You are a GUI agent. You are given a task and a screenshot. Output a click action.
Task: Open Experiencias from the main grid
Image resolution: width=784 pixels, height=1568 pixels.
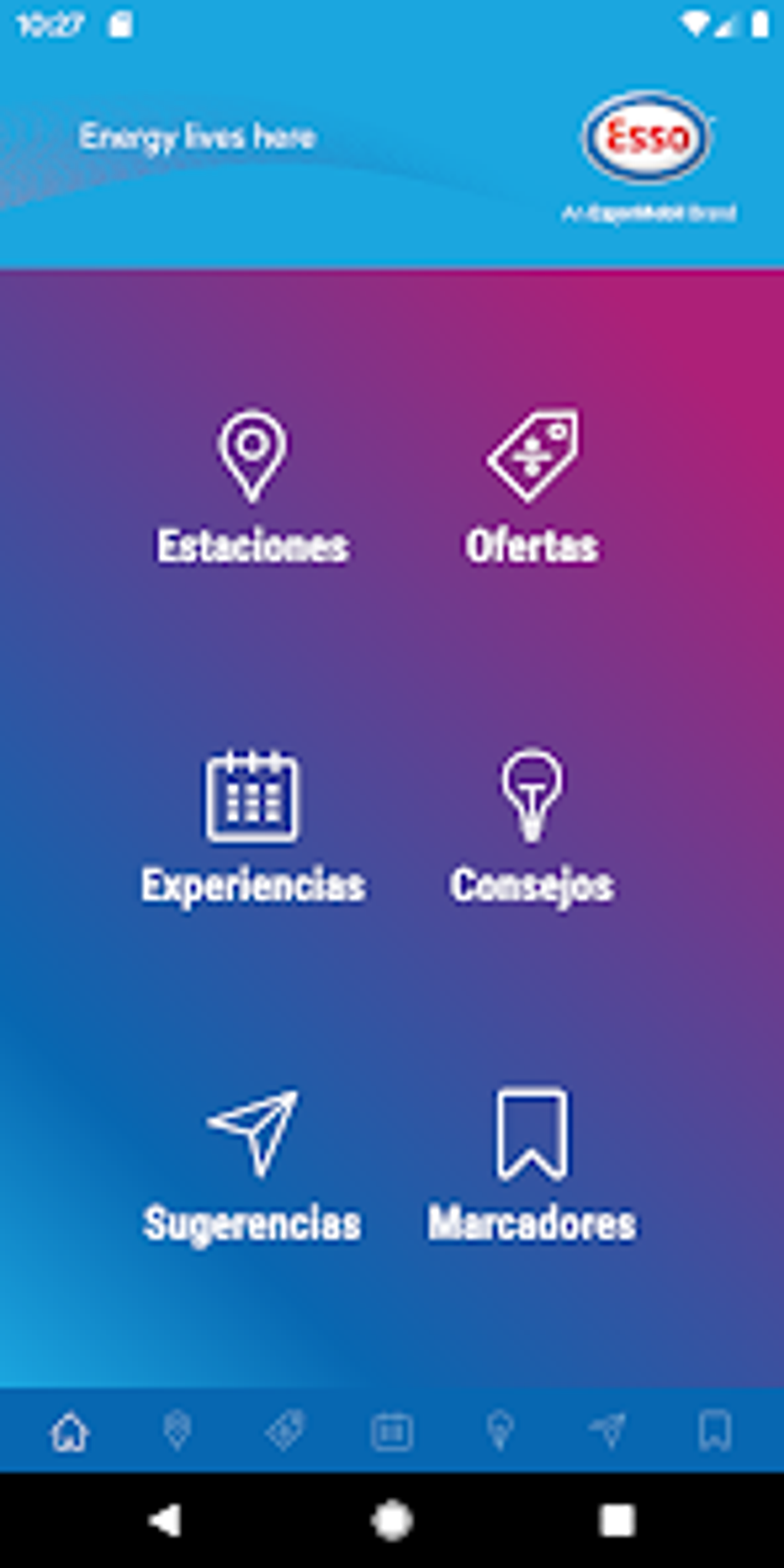coord(253,828)
